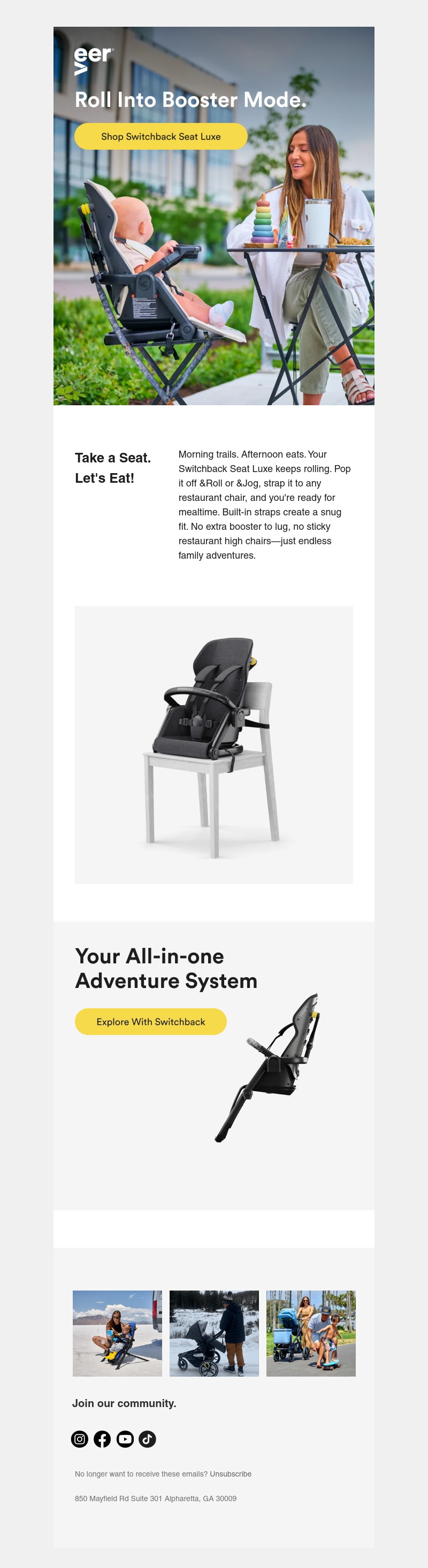Open the Instagram social icon
428x1568 pixels.
click(x=80, y=1438)
